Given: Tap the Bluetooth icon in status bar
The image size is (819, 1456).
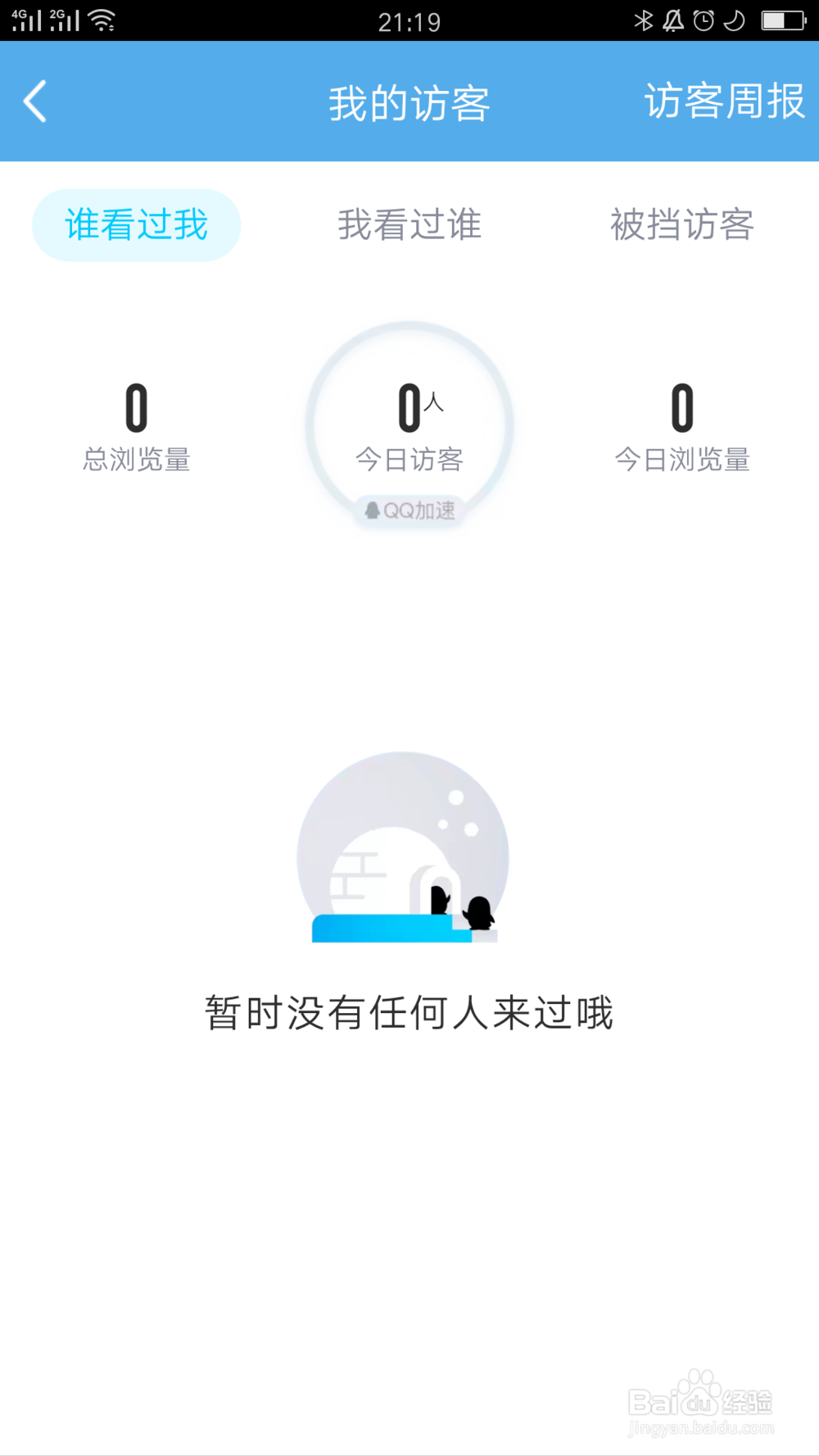Looking at the screenshot, I should click(645, 20).
